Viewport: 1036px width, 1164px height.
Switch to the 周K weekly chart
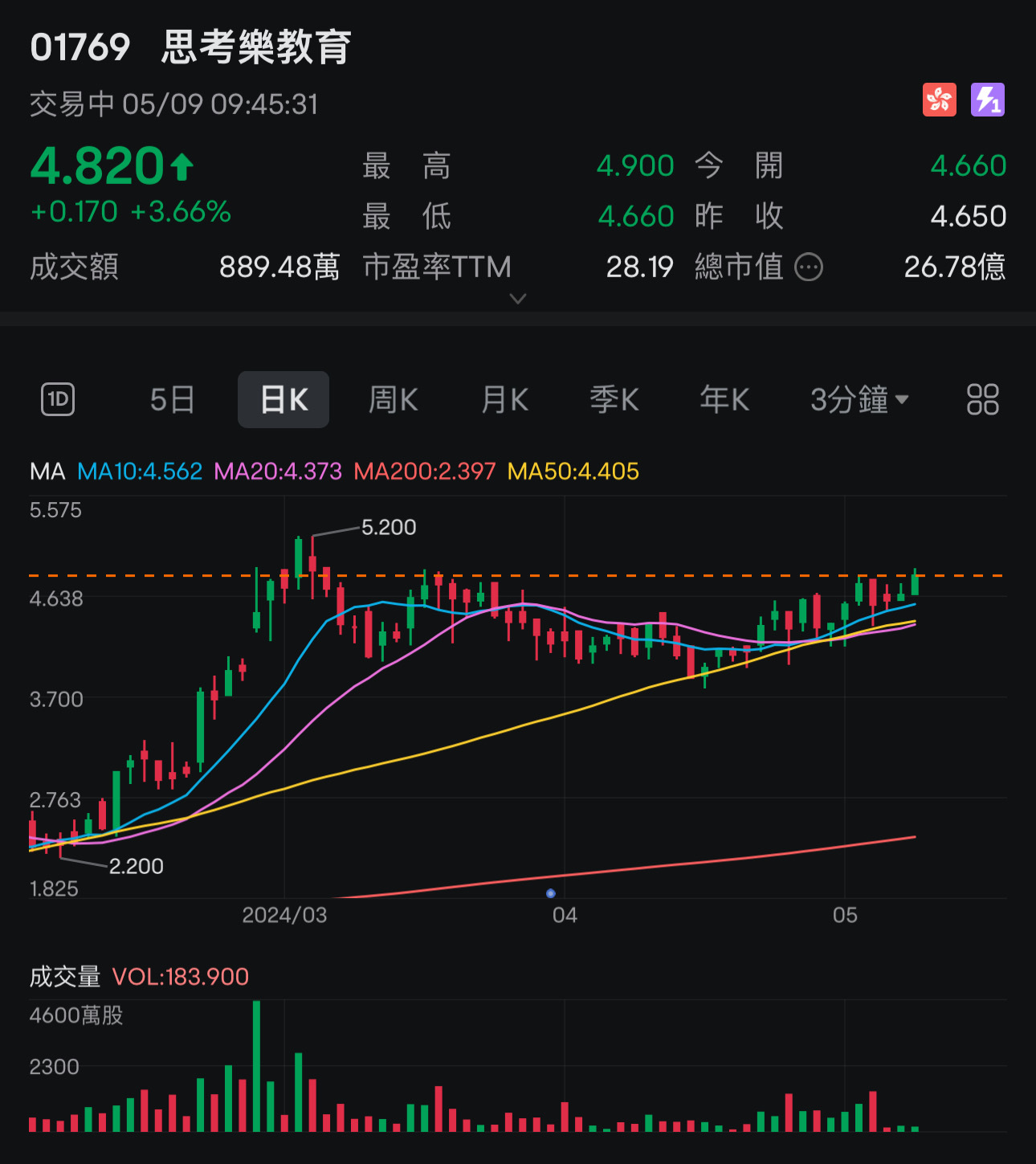tap(393, 399)
